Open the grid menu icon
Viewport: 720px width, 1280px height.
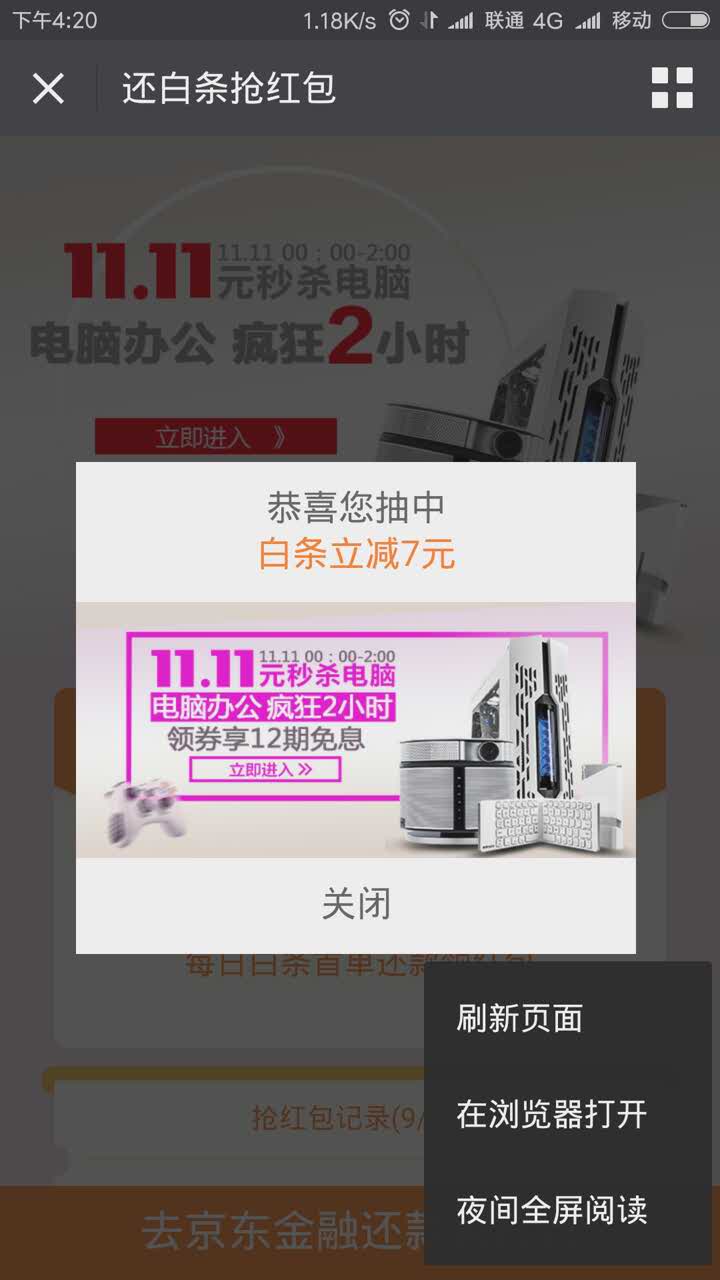click(x=672, y=88)
